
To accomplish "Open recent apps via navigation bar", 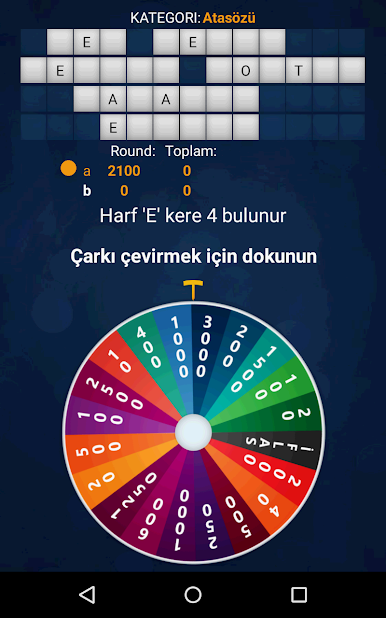I will pos(298,595).
